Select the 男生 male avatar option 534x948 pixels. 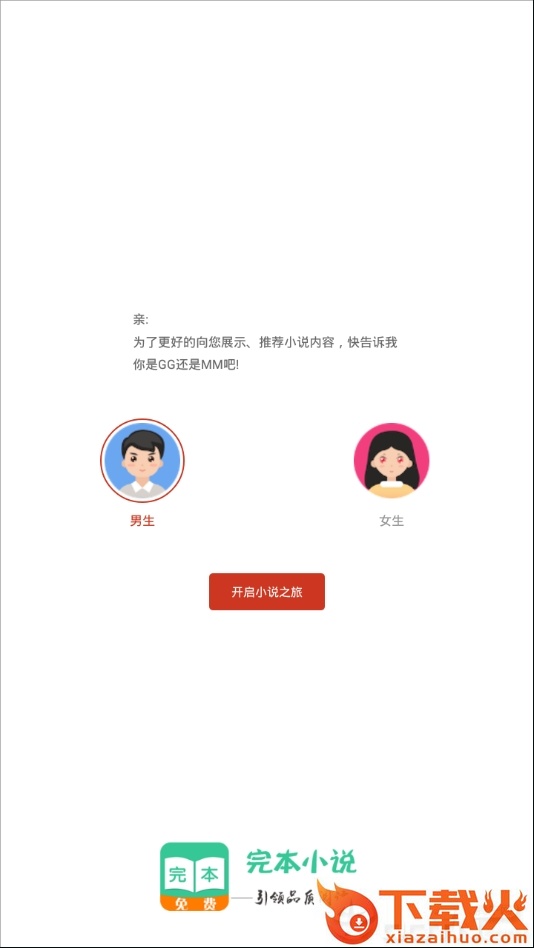(x=142, y=461)
